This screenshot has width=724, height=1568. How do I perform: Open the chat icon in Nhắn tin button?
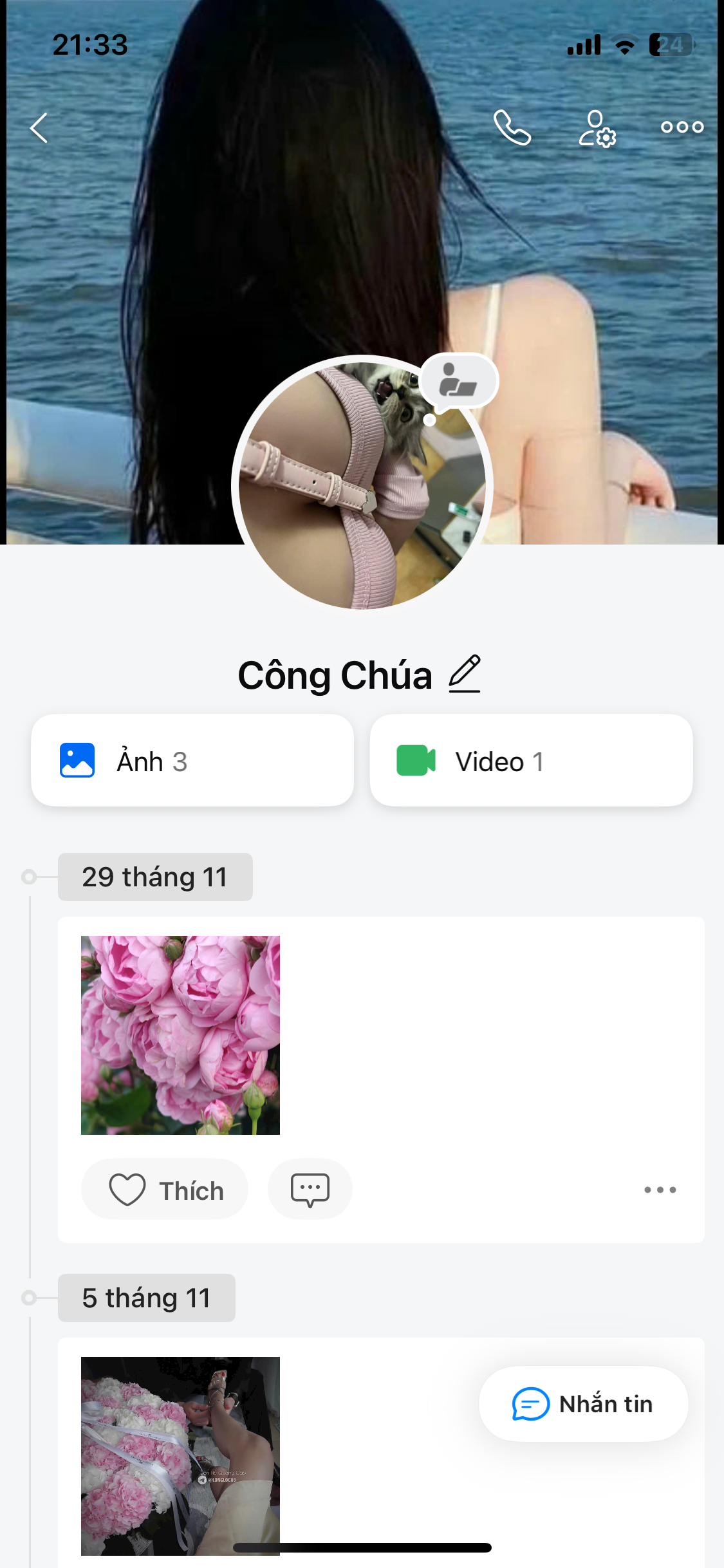click(529, 1404)
